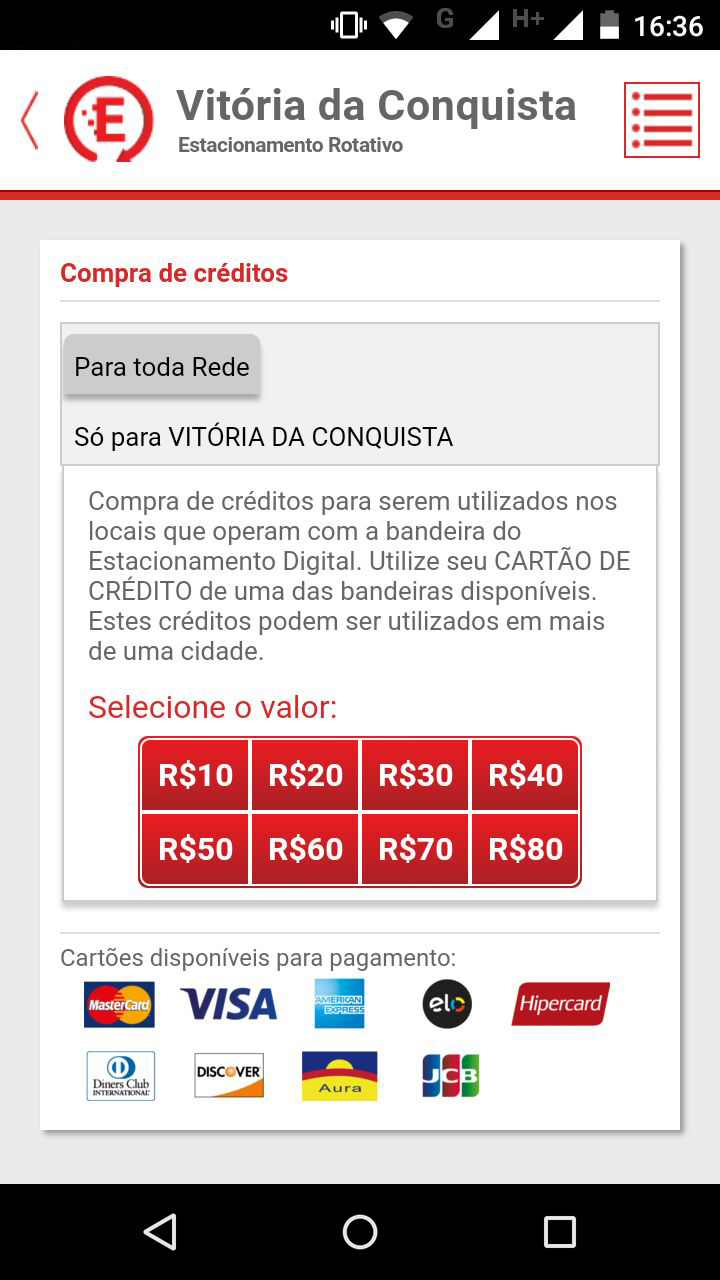
Task: Go back using the red arrow
Action: [x=30, y=120]
